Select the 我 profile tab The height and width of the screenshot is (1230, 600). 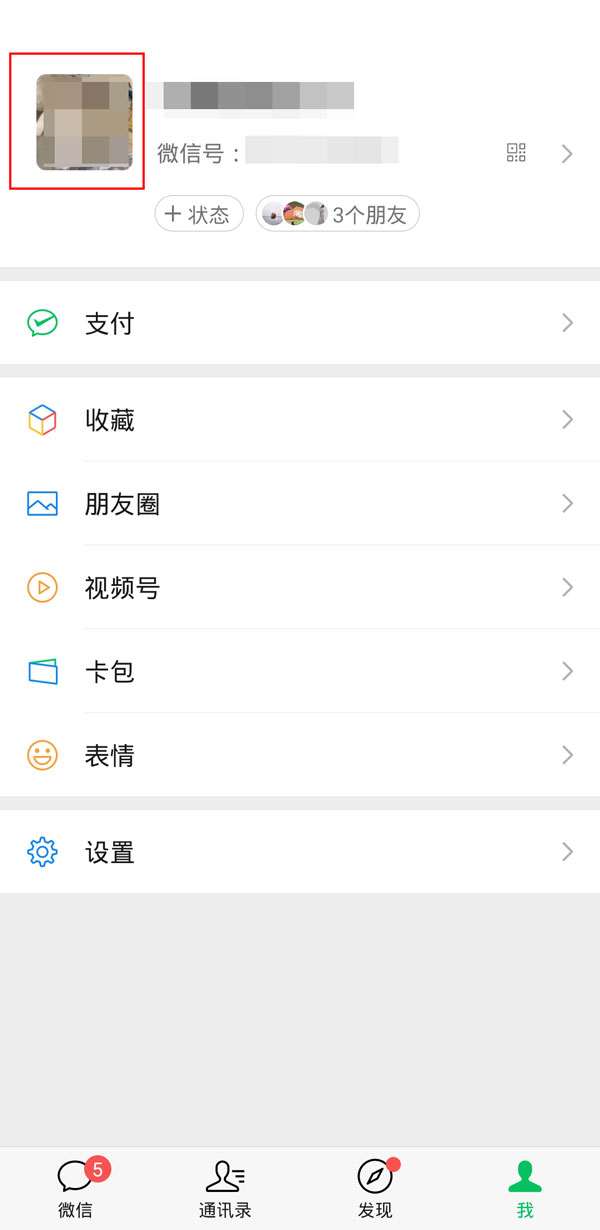click(525, 1188)
